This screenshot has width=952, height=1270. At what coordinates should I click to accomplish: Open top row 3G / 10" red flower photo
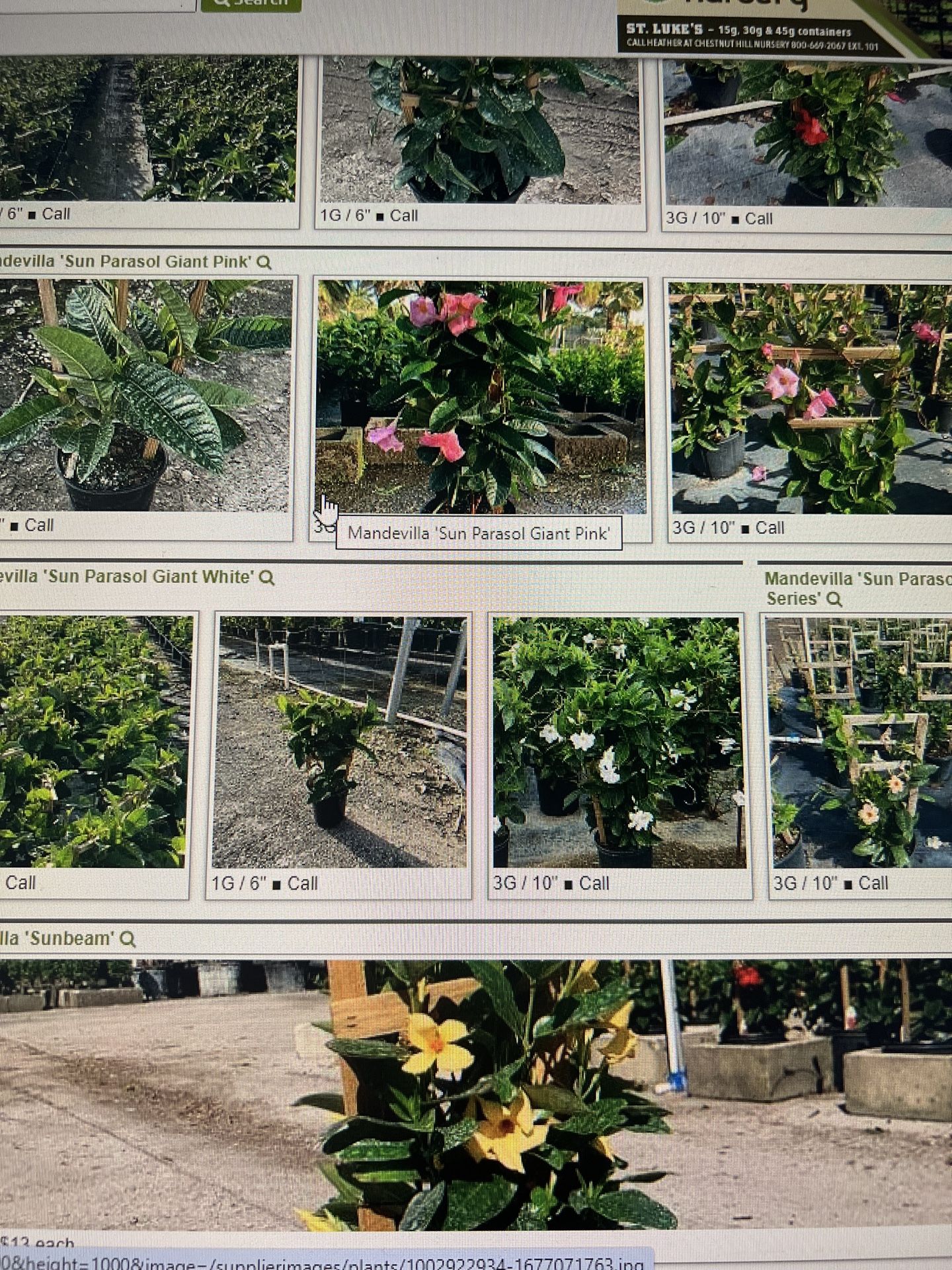coord(807,132)
